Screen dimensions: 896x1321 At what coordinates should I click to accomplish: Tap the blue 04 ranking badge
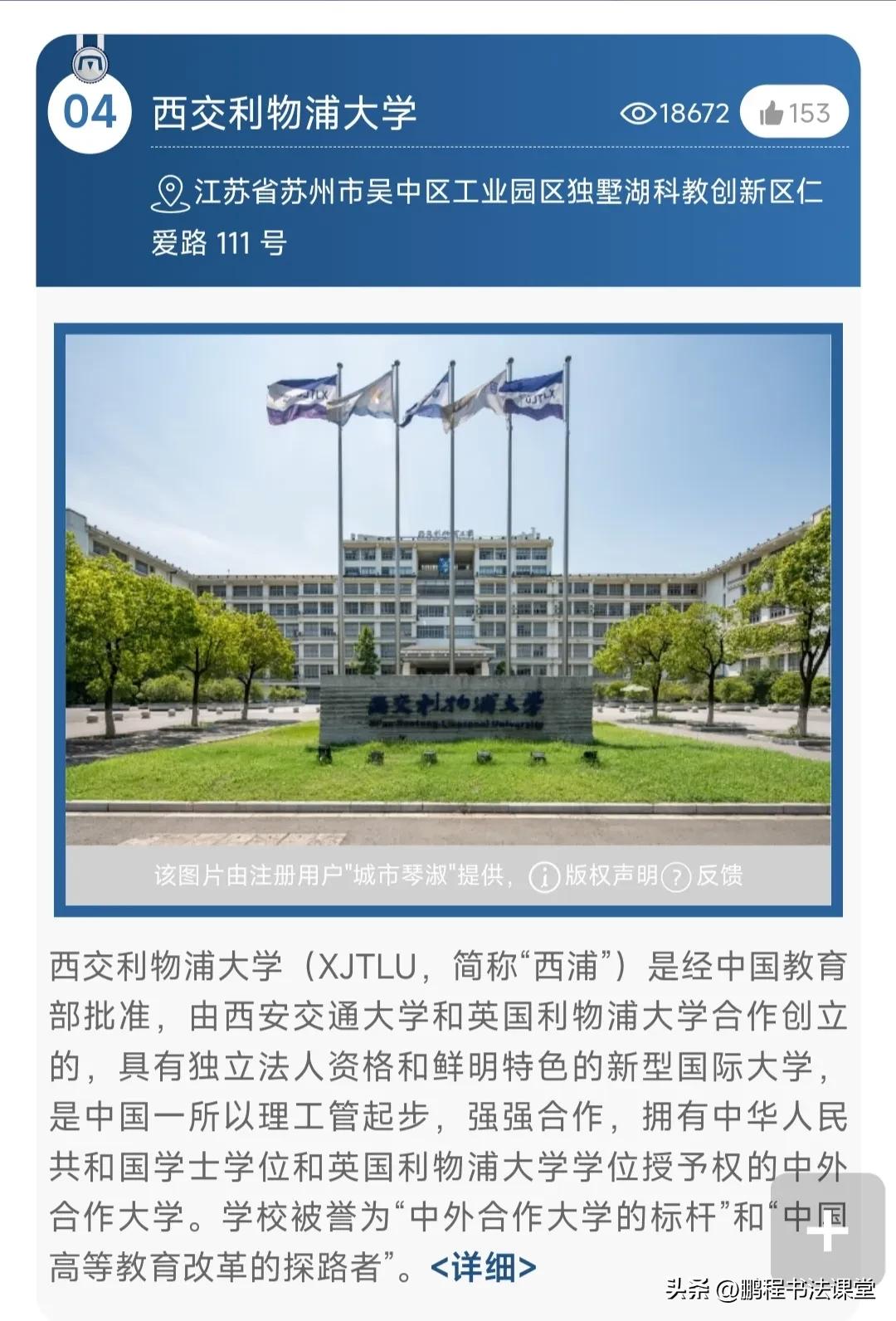click(93, 112)
